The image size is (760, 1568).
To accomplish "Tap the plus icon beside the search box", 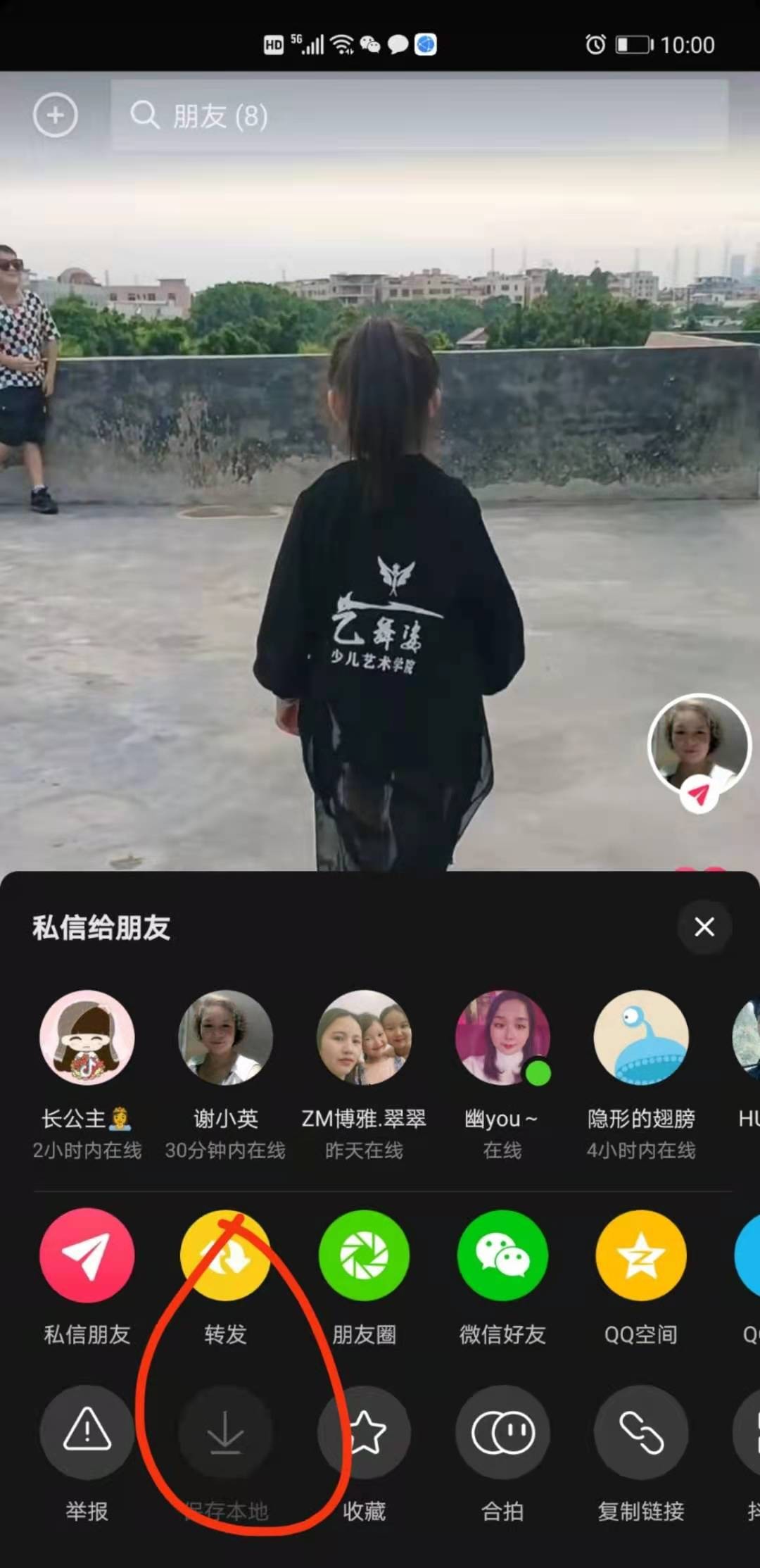I will [55, 115].
